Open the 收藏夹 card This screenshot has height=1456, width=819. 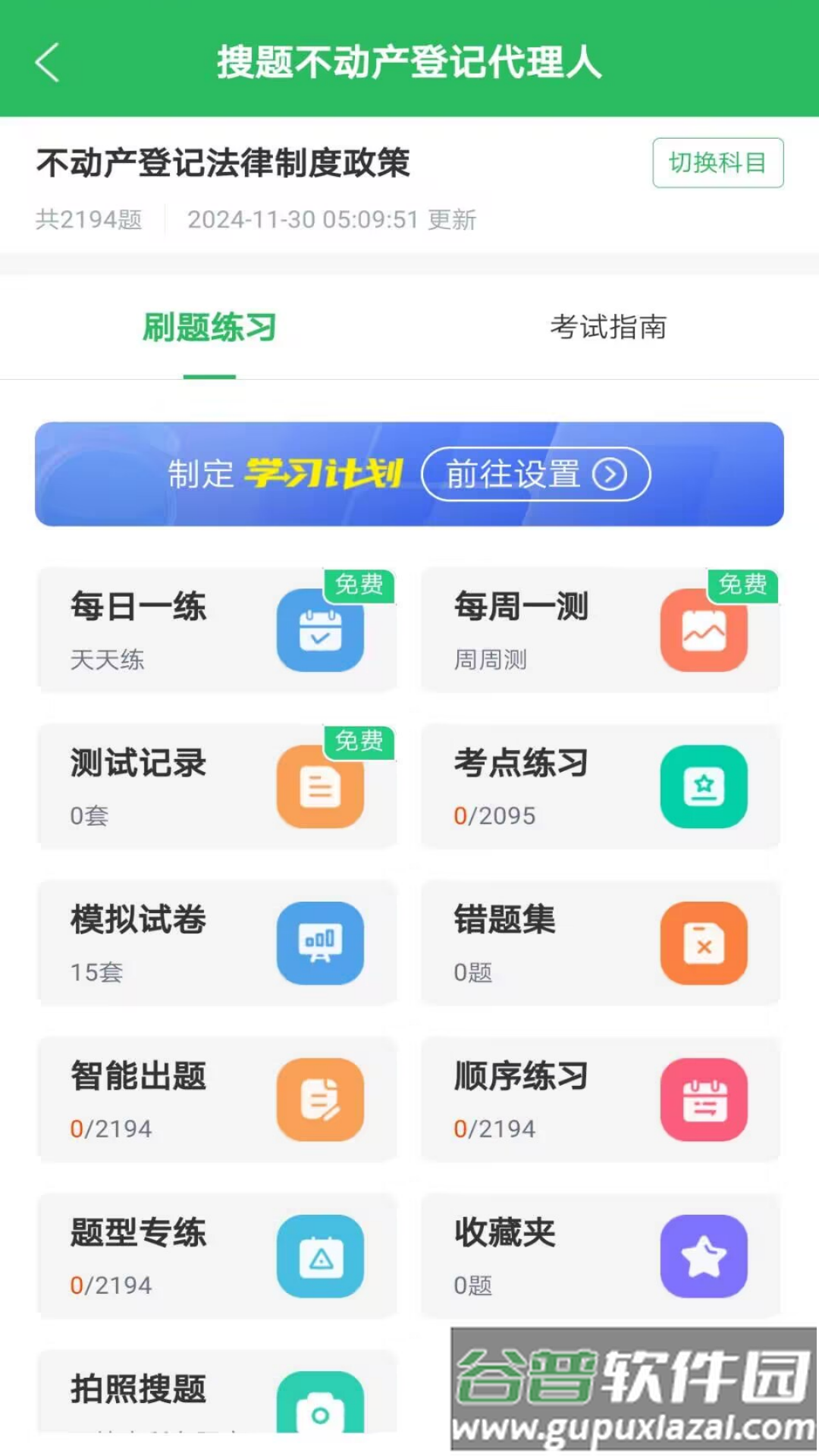pyautogui.click(x=601, y=1256)
